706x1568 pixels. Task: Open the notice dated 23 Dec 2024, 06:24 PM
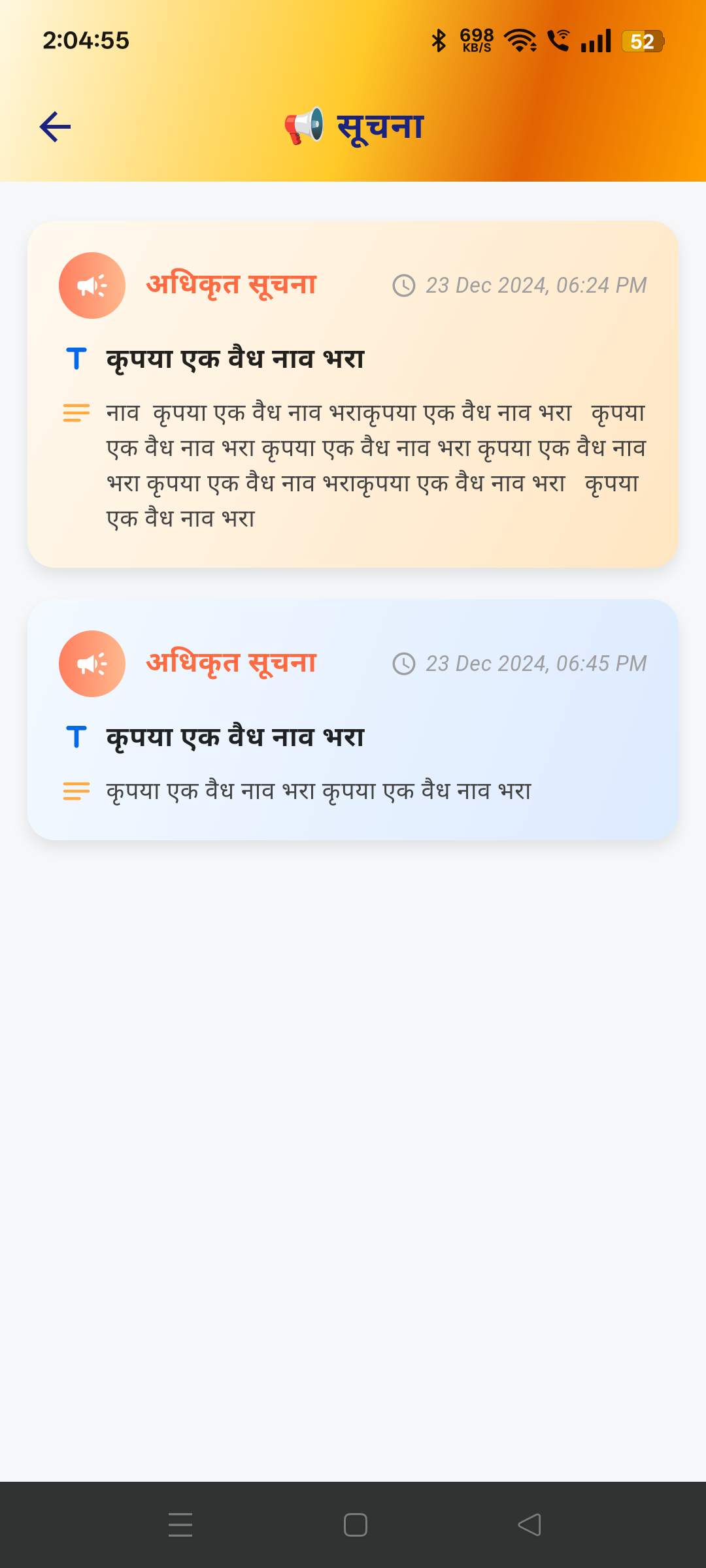pyautogui.click(x=353, y=394)
